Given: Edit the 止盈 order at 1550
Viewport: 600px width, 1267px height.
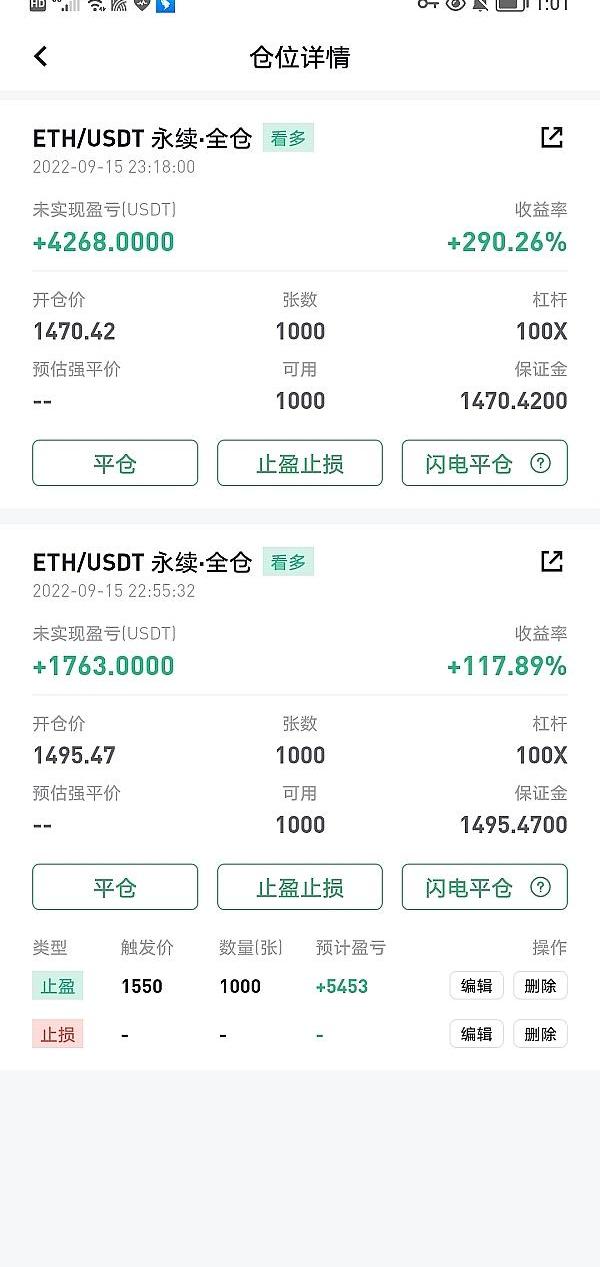Looking at the screenshot, I should click(x=476, y=986).
